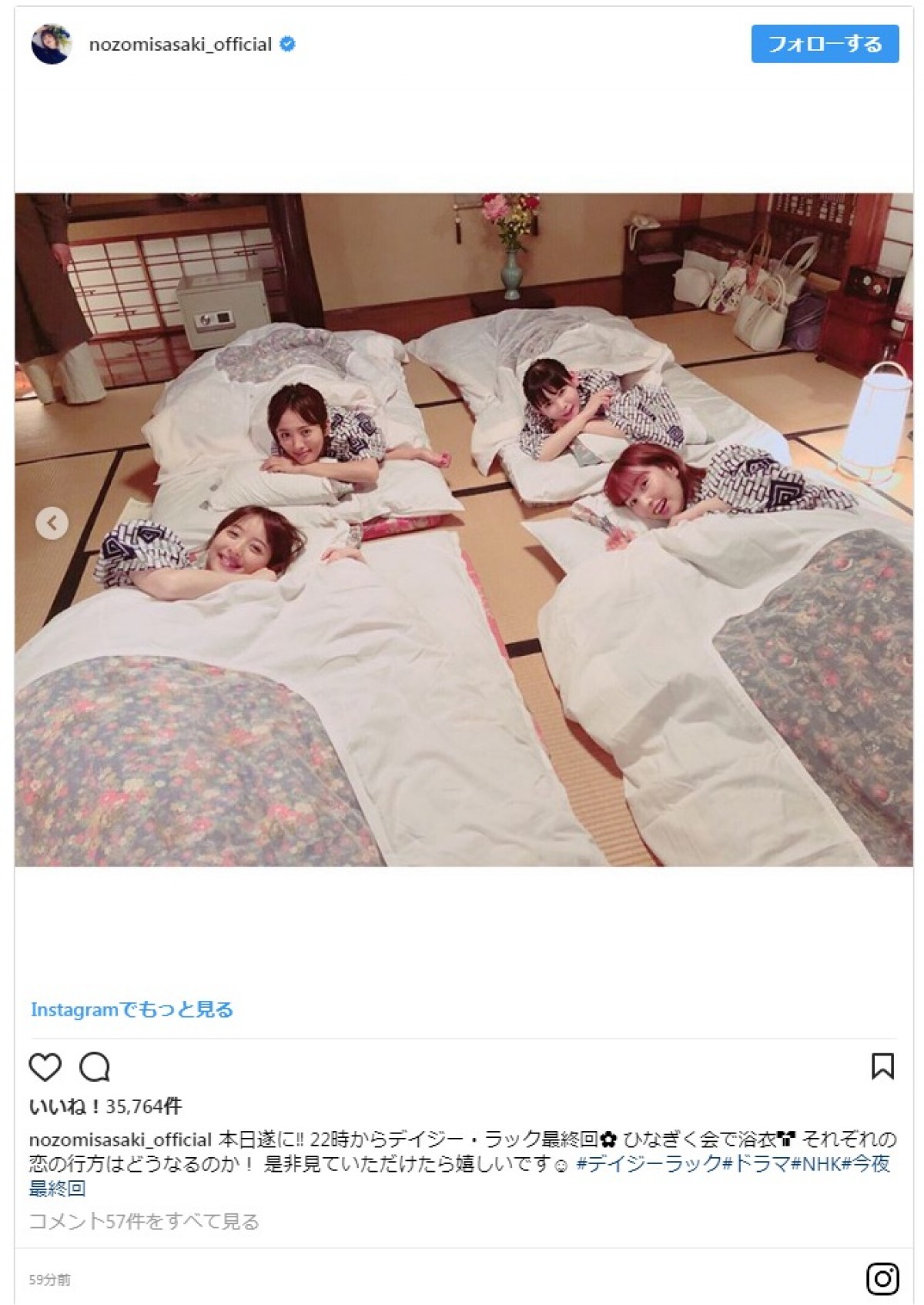The image size is (924, 1305).
Task: Tap the フォローする follow button
Action: point(824,44)
